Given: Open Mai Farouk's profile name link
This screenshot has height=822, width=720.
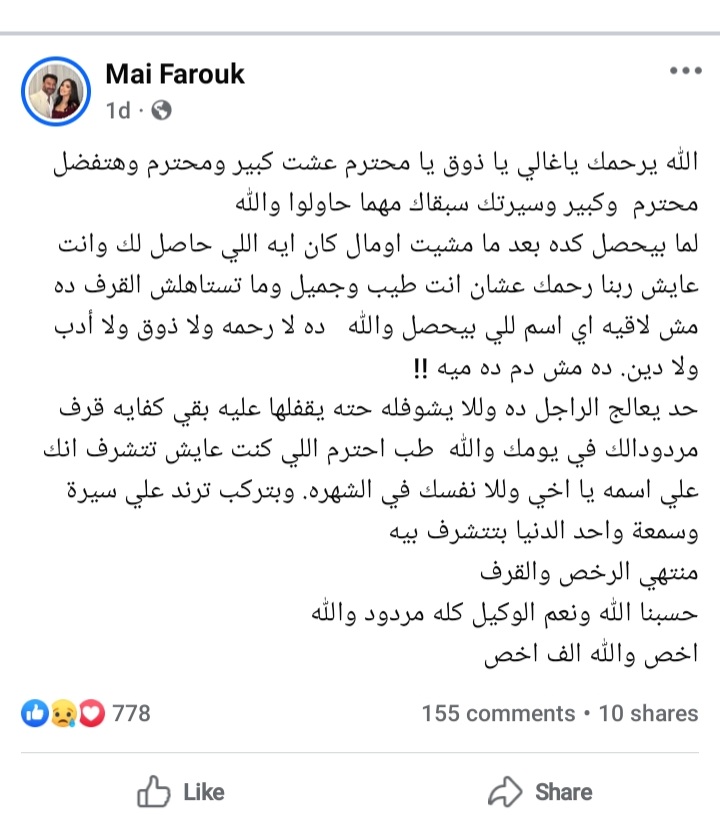Looking at the screenshot, I should (175, 74).
